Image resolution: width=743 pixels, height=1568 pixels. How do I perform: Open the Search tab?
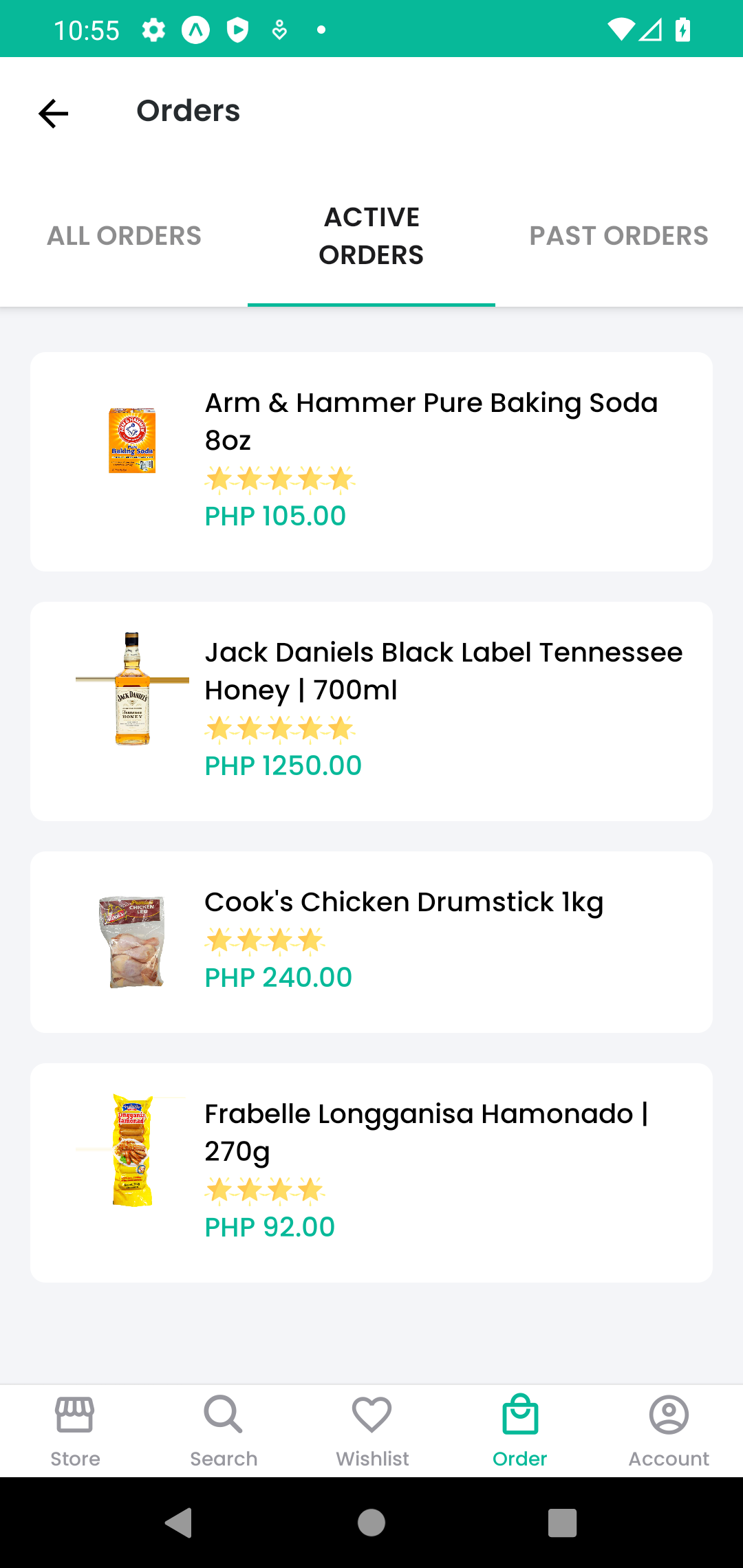tap(224, 1430)
